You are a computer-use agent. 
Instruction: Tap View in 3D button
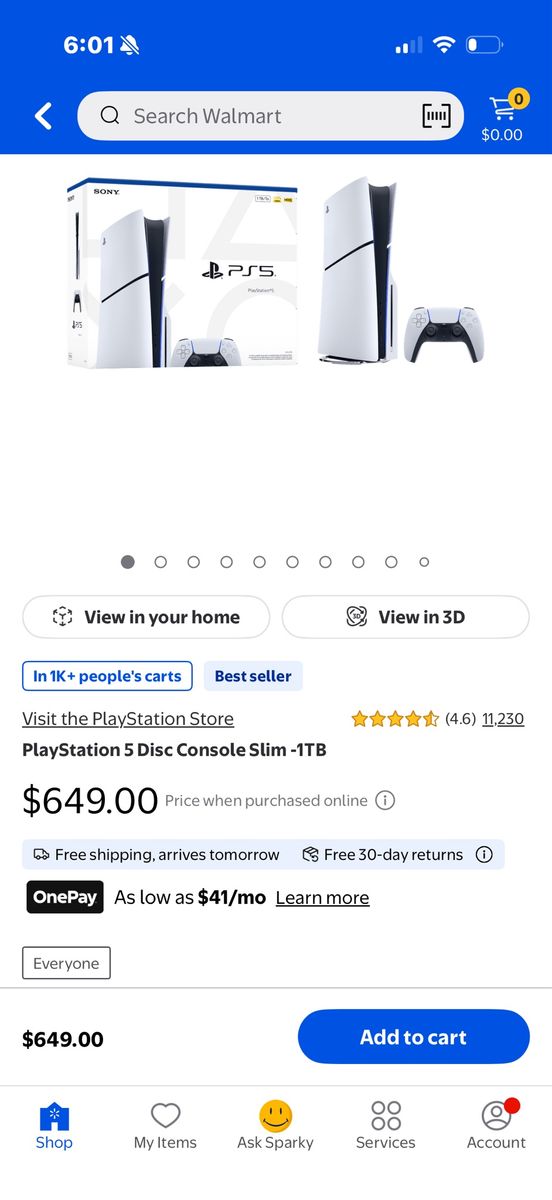coord(405,617)
